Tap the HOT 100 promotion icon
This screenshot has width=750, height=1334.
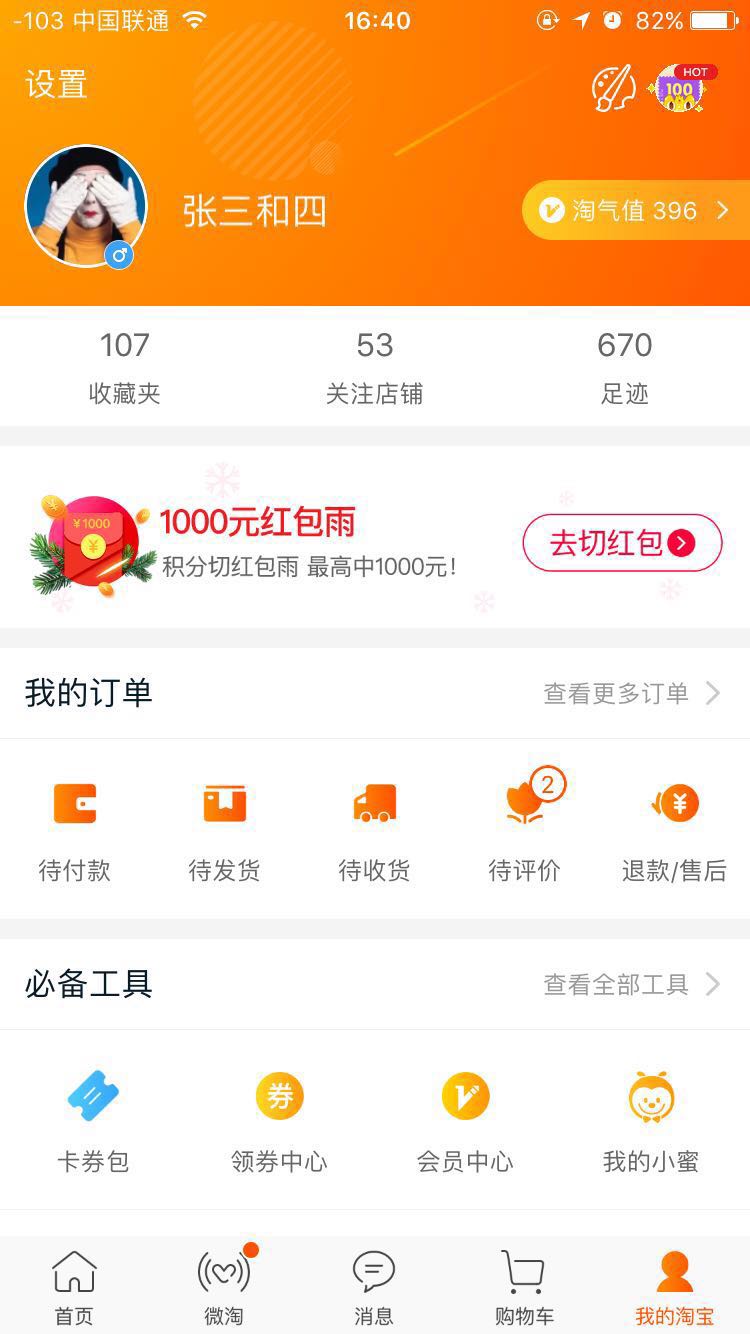(x=680, y=88)
